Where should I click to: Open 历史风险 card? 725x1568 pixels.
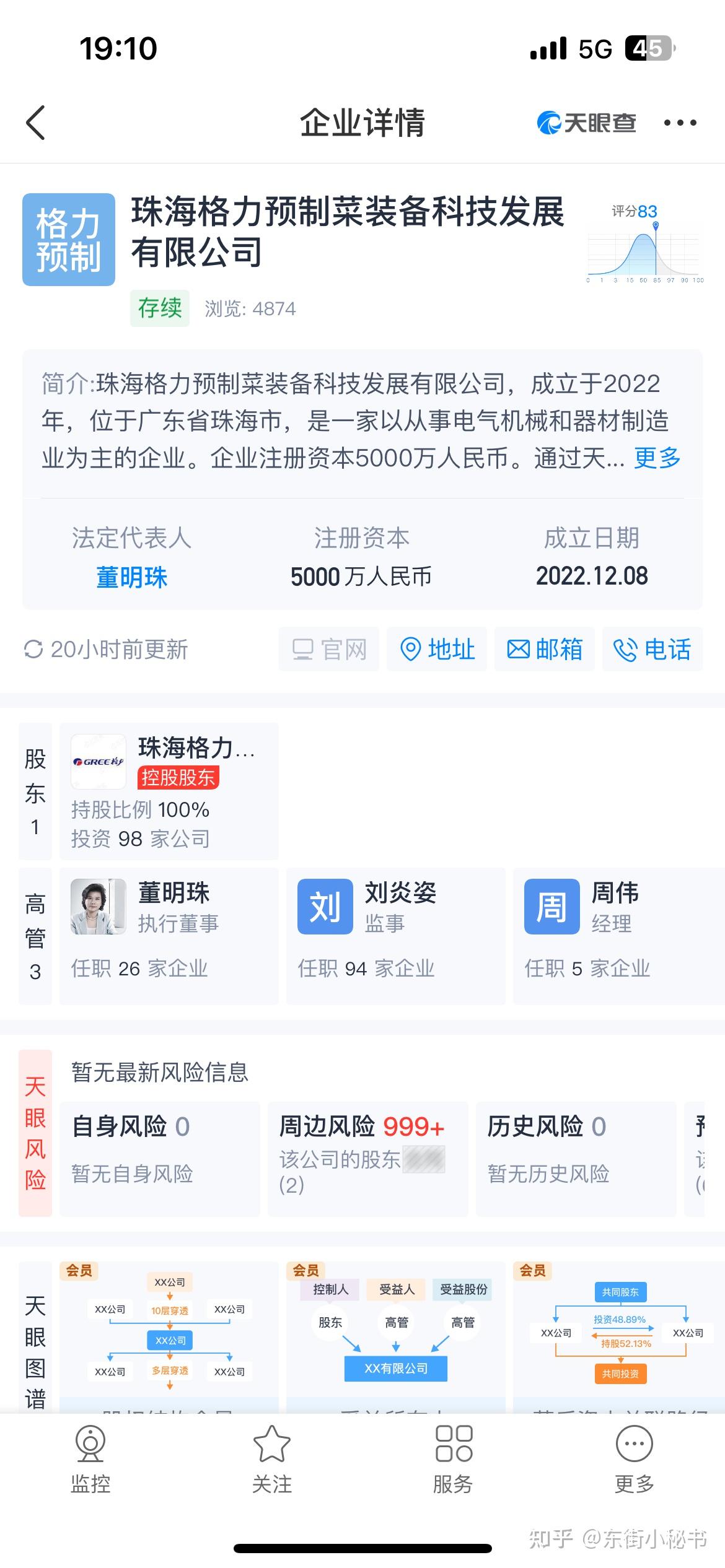click(x=576, y=1158)
